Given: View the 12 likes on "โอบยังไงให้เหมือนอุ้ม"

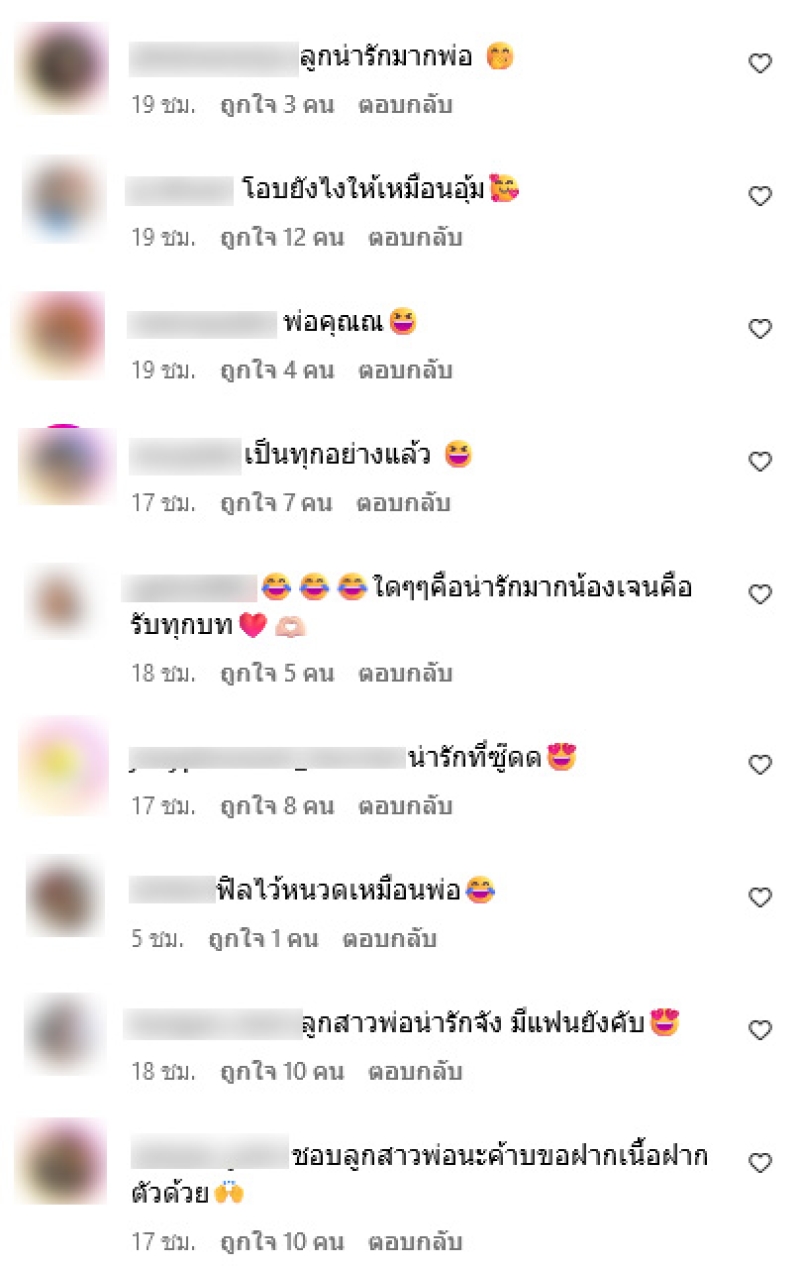Looking at the screenshot, I should click(x=281, y=238).
